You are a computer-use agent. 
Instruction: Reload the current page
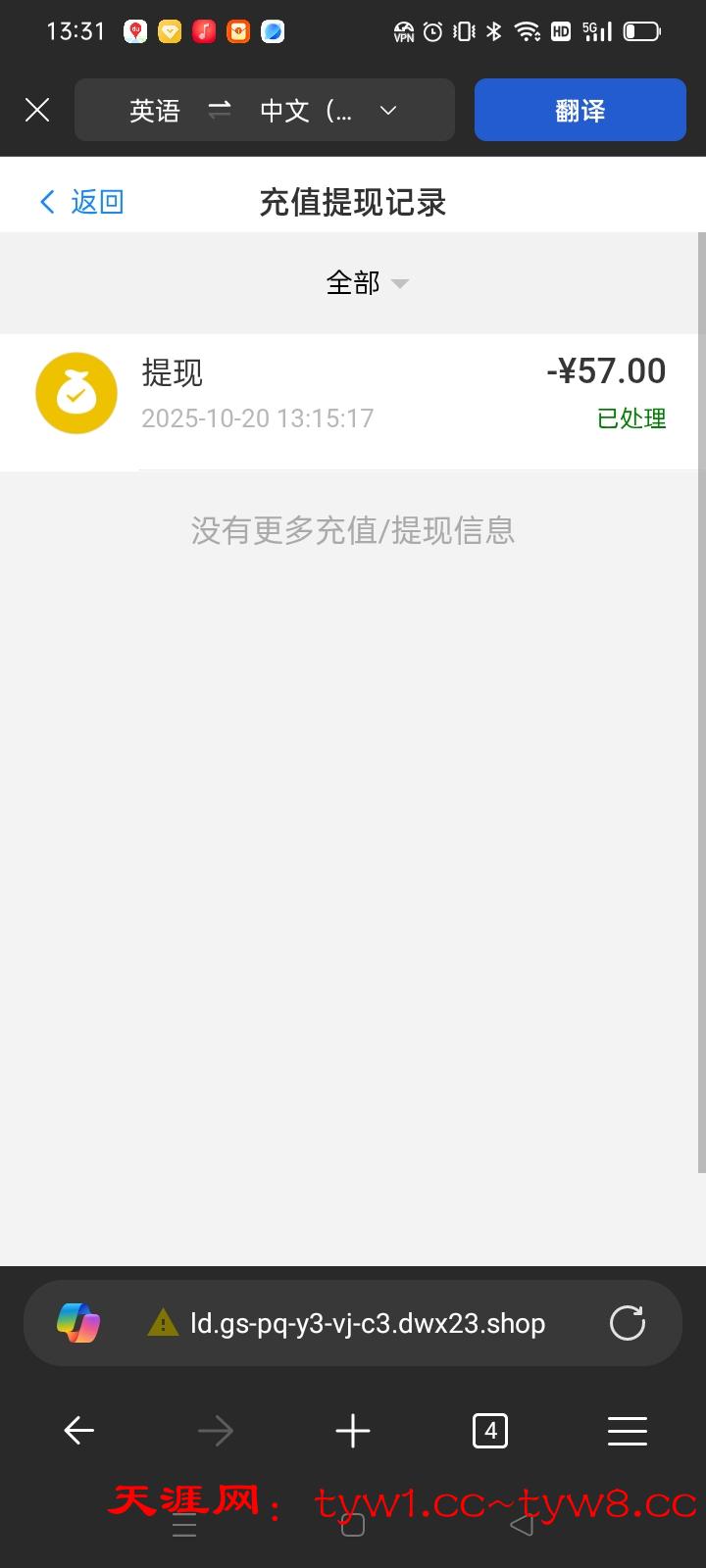(628, 1323)
